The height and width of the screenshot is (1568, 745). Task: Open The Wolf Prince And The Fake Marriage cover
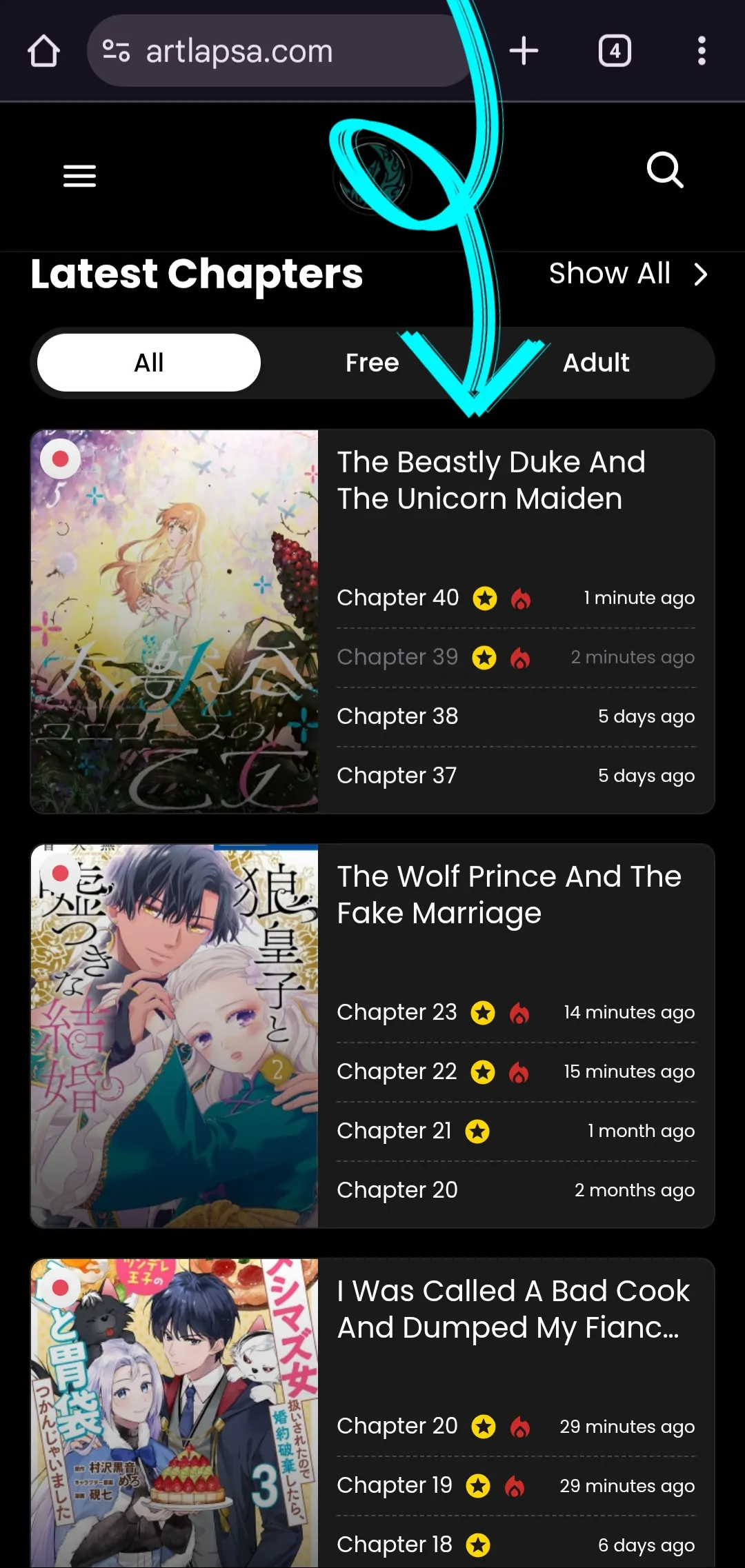click(175, 1036)
